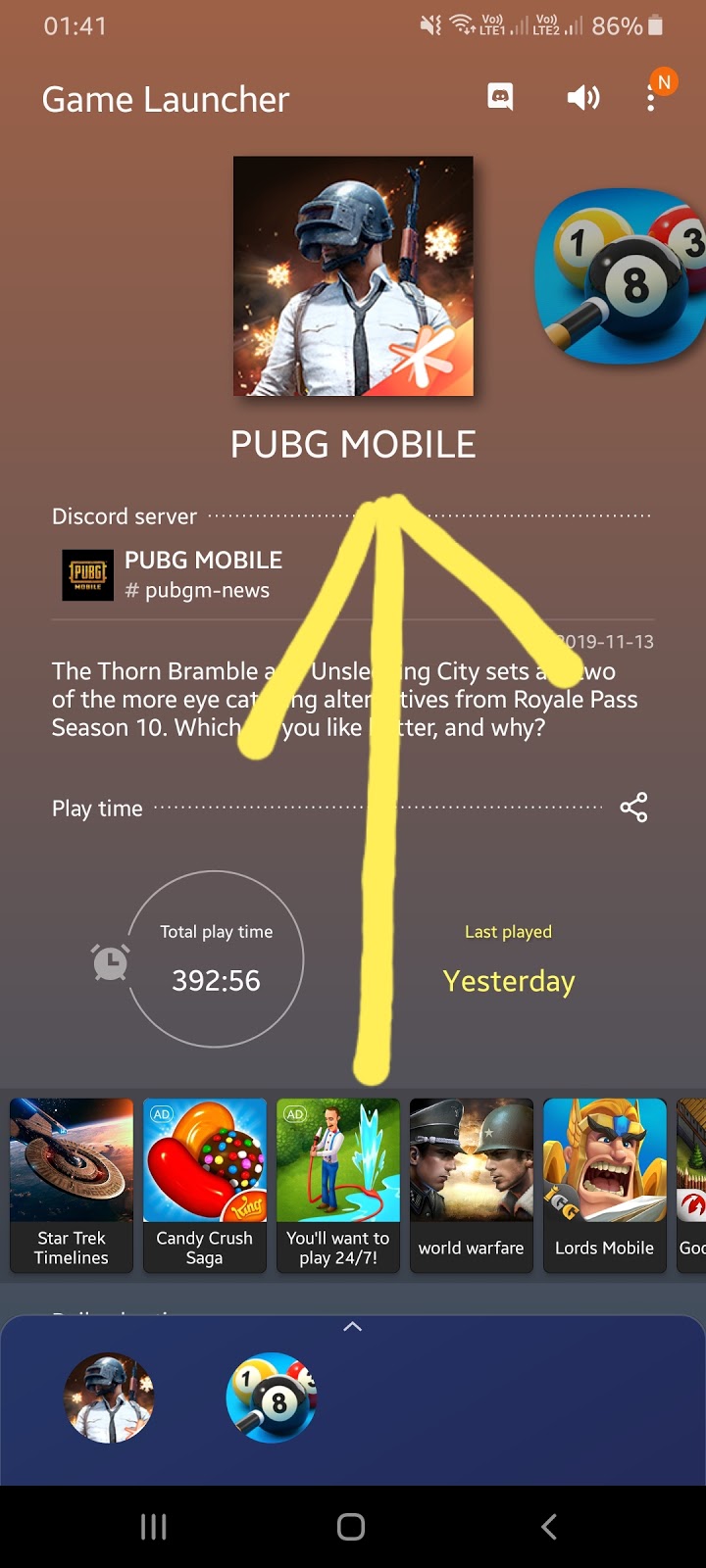
Task: Open the "You'll want to play 24/7!" ad
Action: click(338, 1185)
